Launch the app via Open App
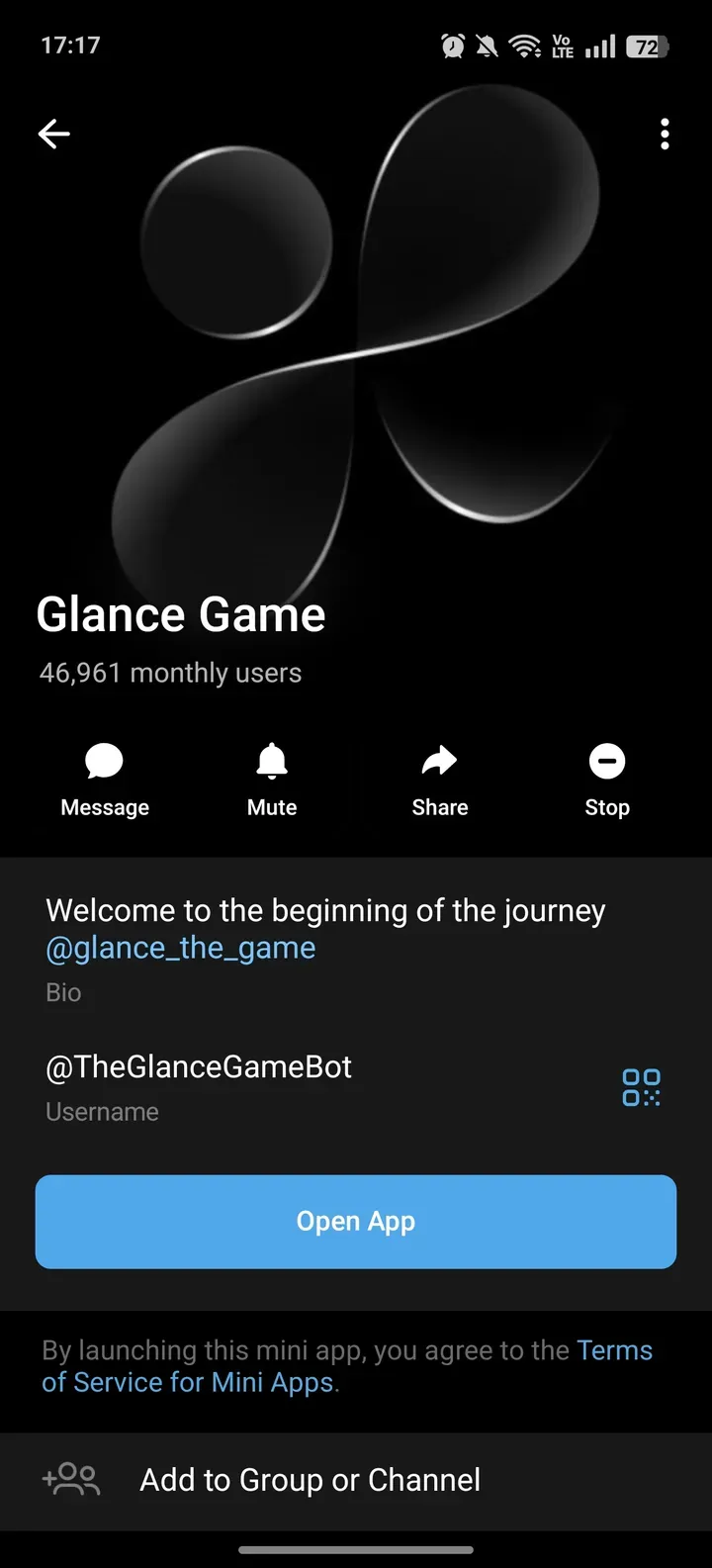The height and width of the screenshot is (1568, 712). (356, 1221)
